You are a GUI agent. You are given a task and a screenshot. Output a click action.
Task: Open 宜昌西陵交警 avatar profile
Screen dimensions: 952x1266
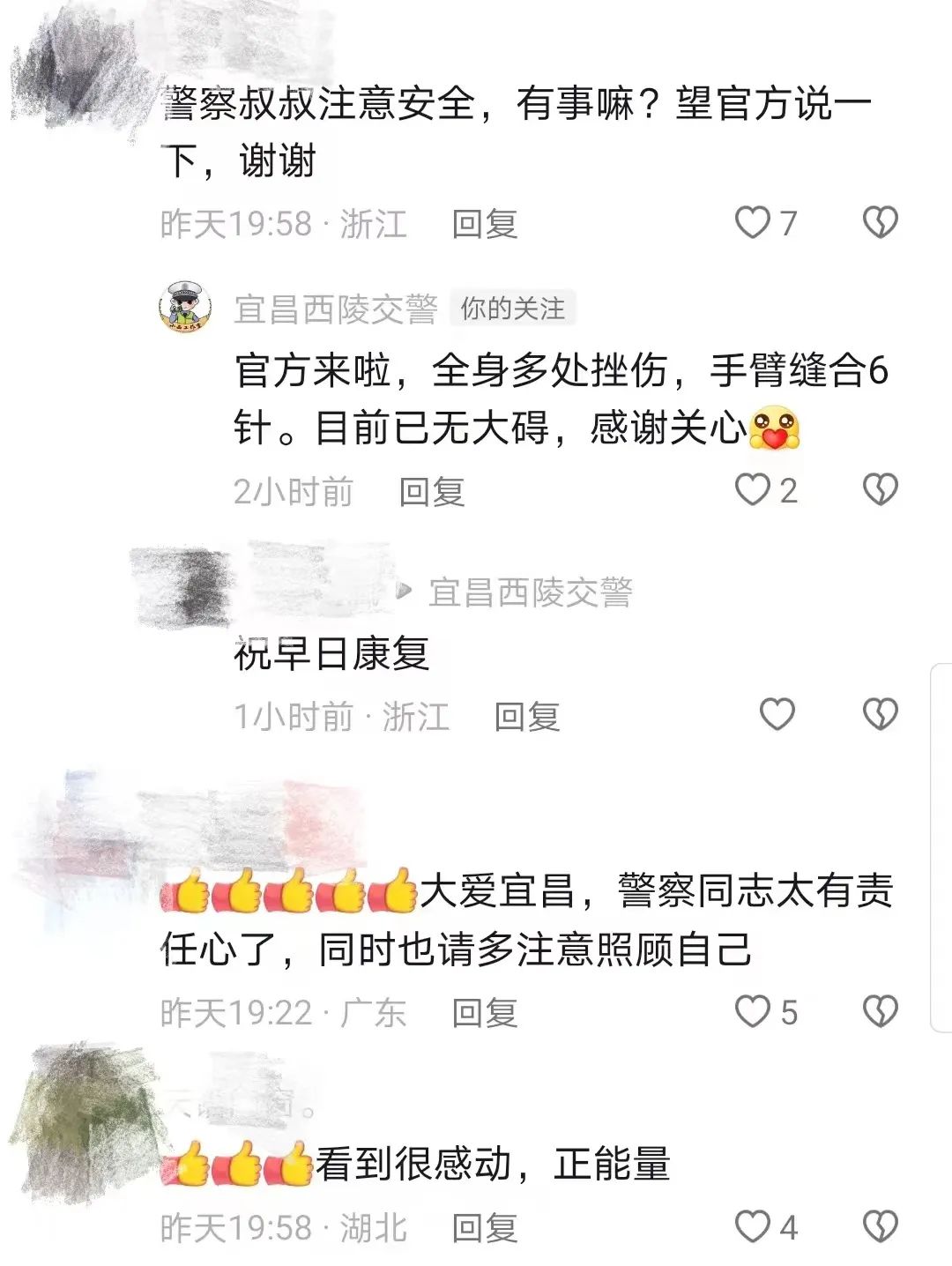point(185,307)
